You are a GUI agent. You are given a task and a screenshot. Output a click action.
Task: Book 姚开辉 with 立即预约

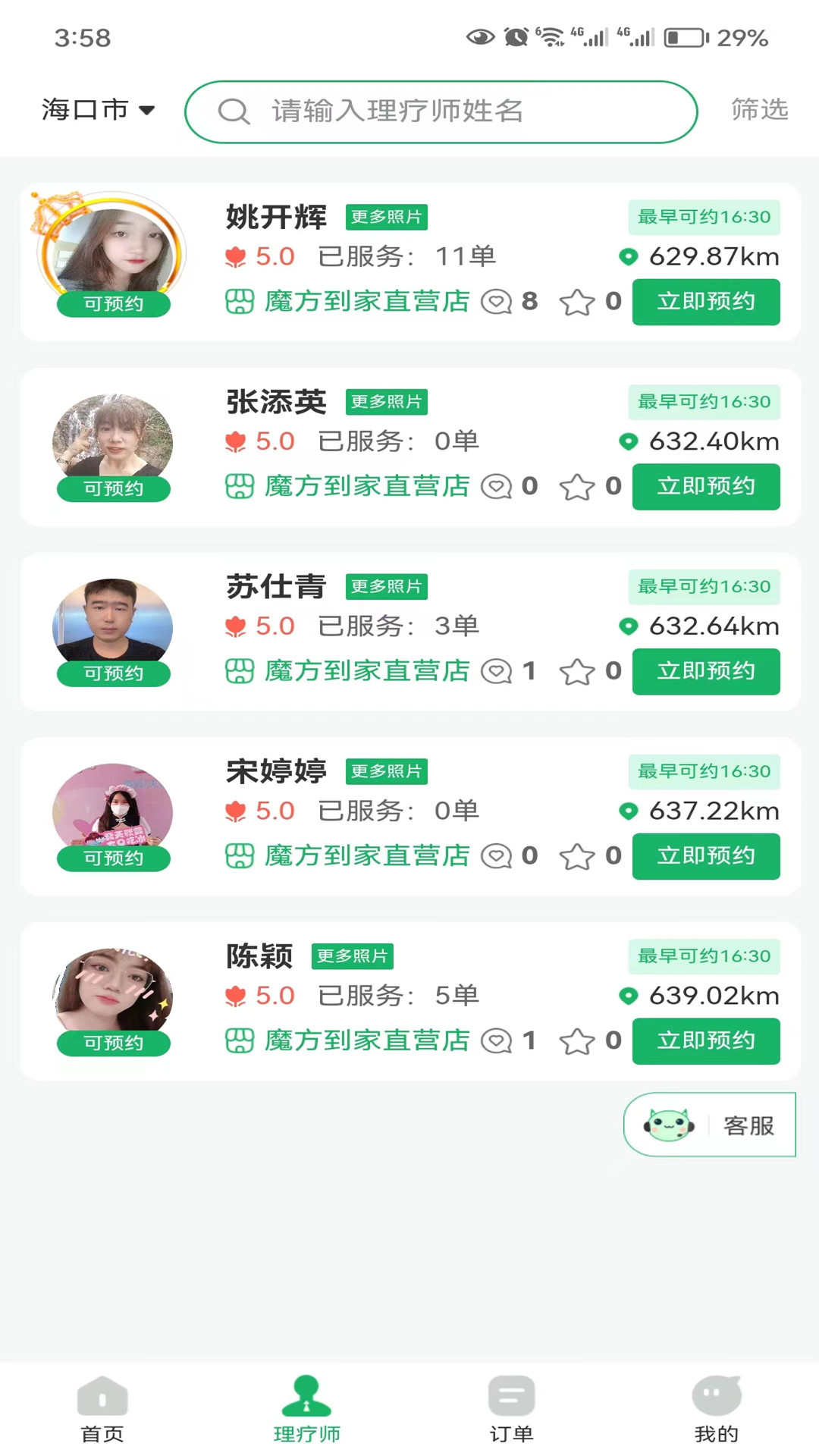[x=705, y=302]
